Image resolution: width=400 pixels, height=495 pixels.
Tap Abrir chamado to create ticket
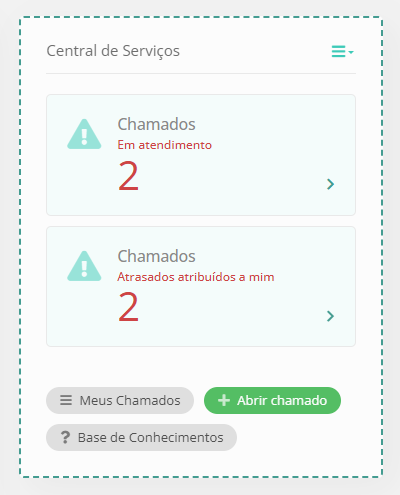(272, 400)
